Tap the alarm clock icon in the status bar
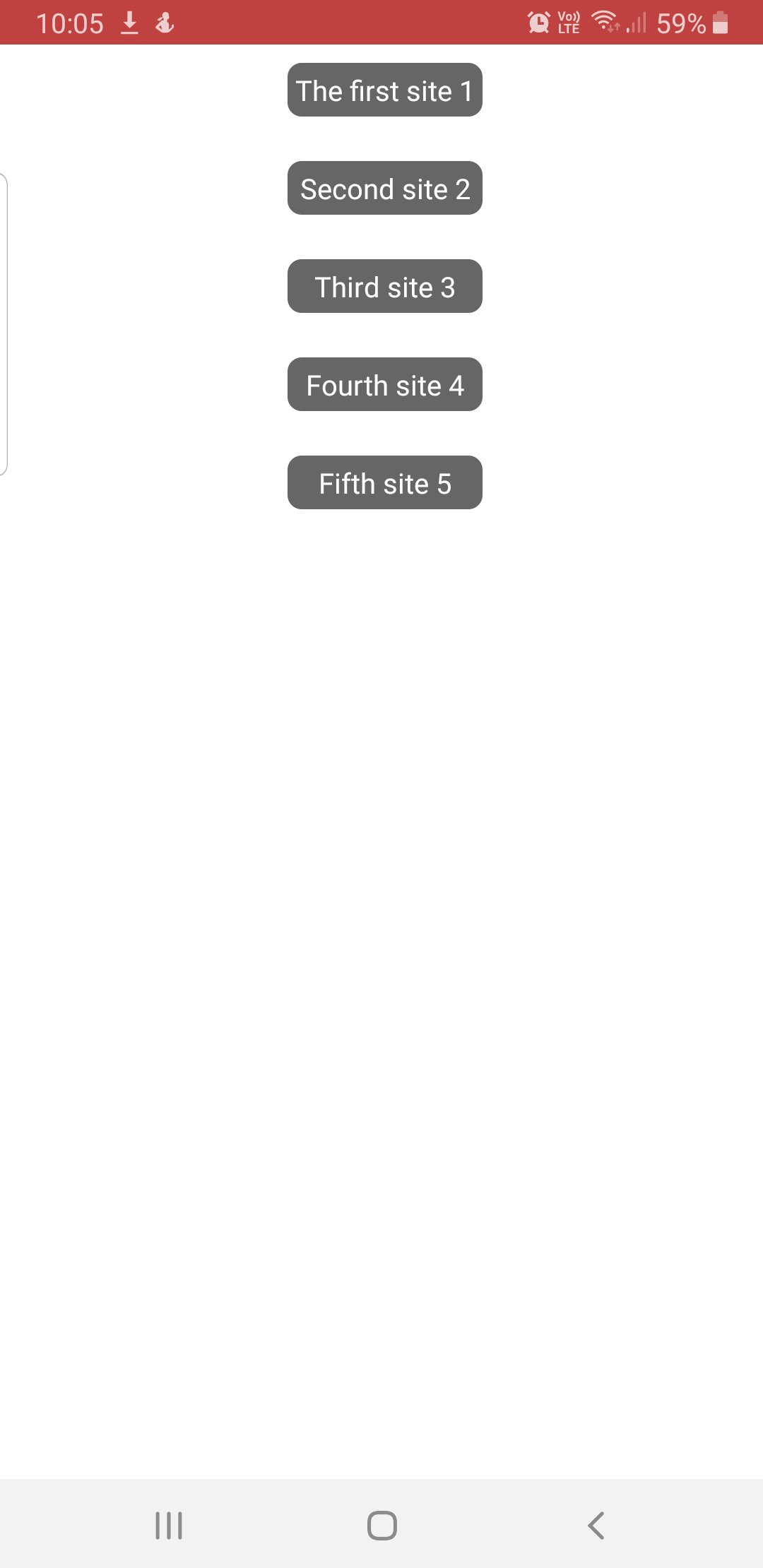This screenshot has width=763, height=1568. [x=538, y=23]
